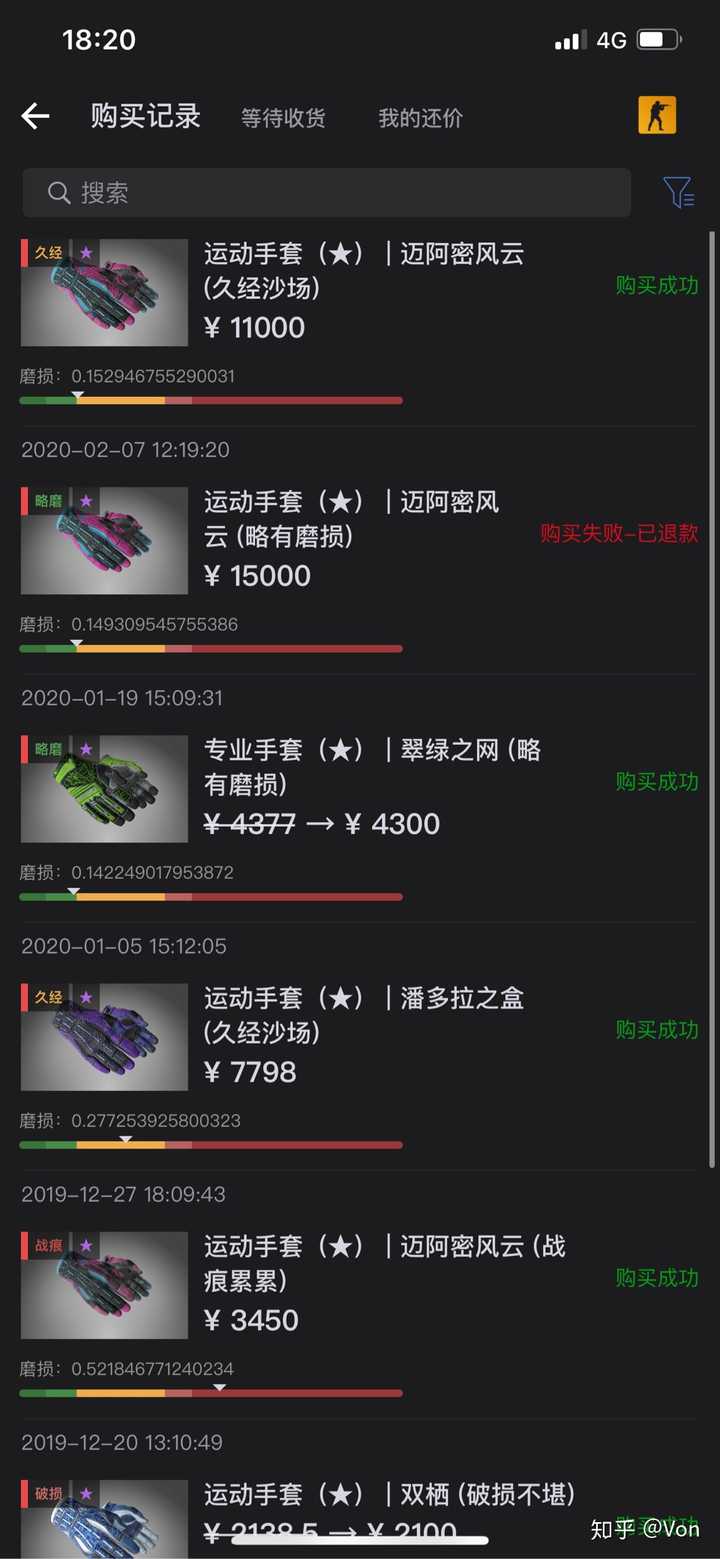Image resolution: width=720 pixels, height=1559 pixels.
Task: Select the star icon on the 迈阿密风云 thumbnail
Action: click(x=86, y=252)
